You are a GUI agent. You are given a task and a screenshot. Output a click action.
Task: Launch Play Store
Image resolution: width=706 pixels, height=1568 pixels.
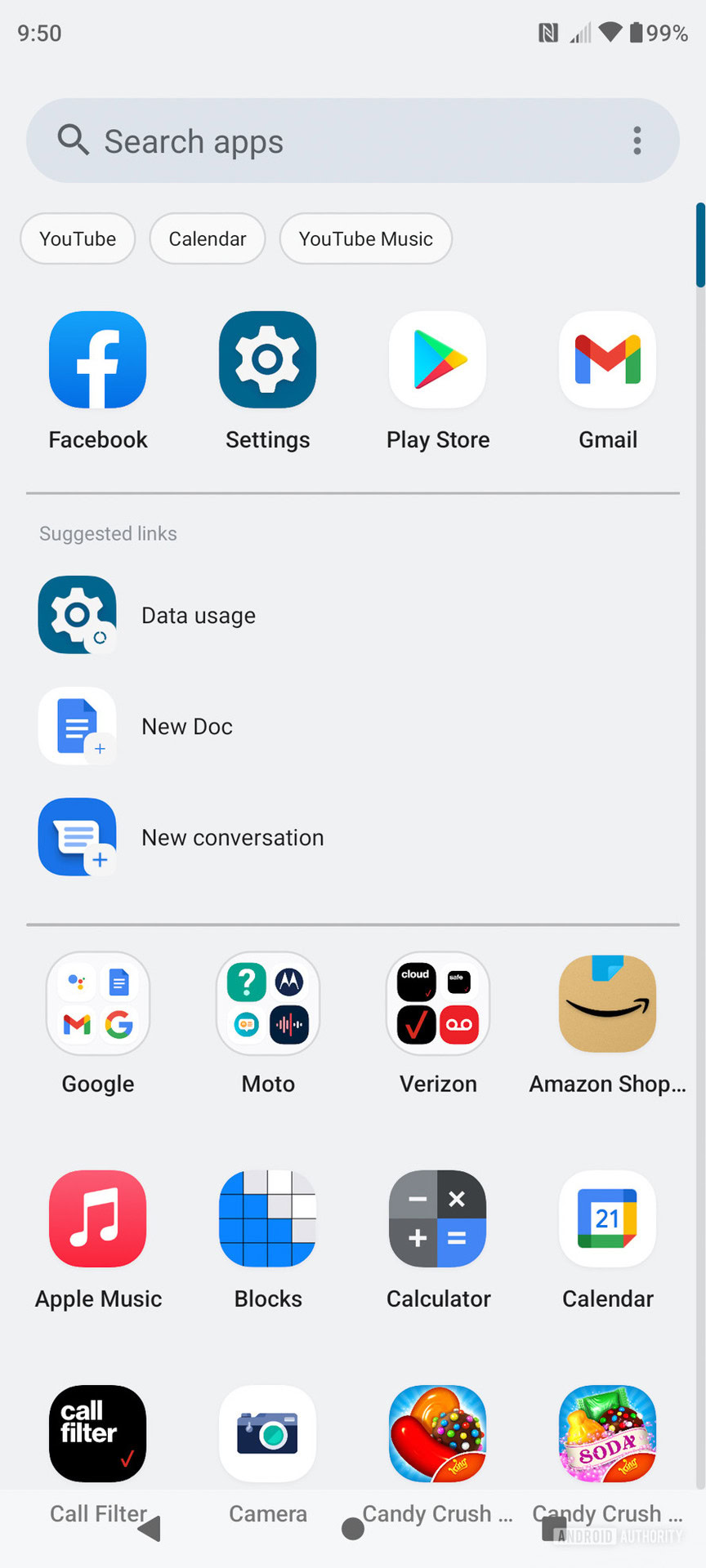click(438, 360)
